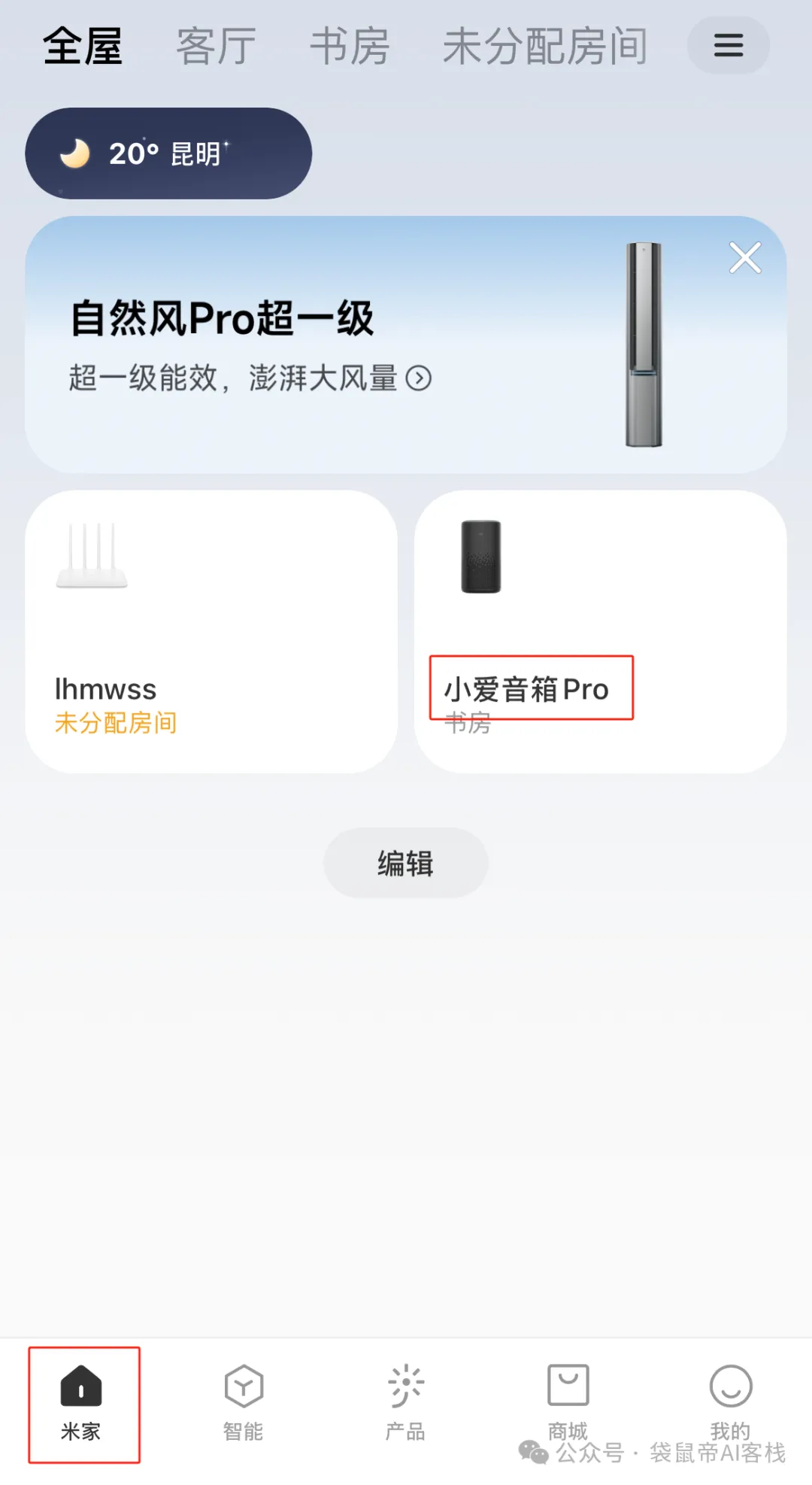
Task: Switch to the 书房 room tab
Action: pos(350,47)
